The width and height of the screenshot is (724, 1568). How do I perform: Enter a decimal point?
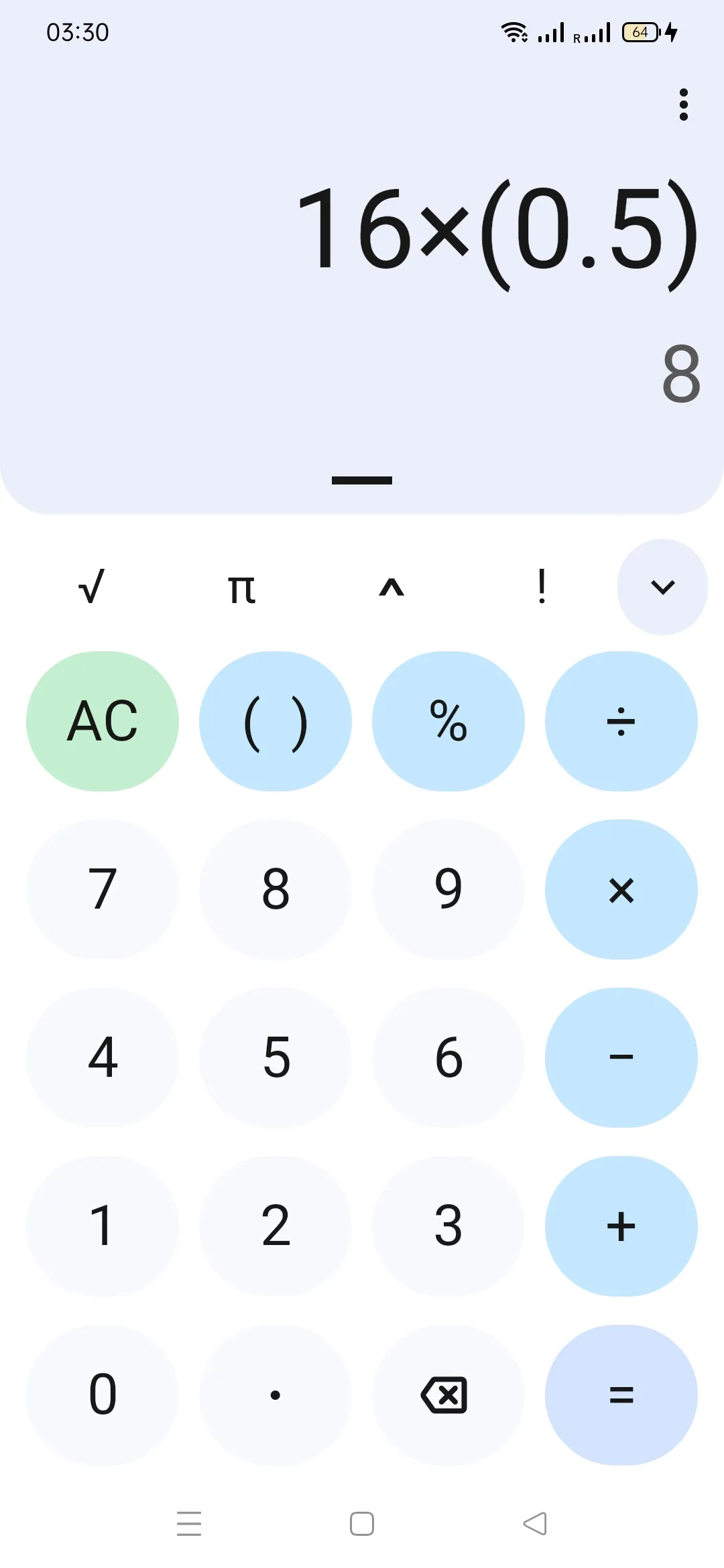pos(276,1395)
